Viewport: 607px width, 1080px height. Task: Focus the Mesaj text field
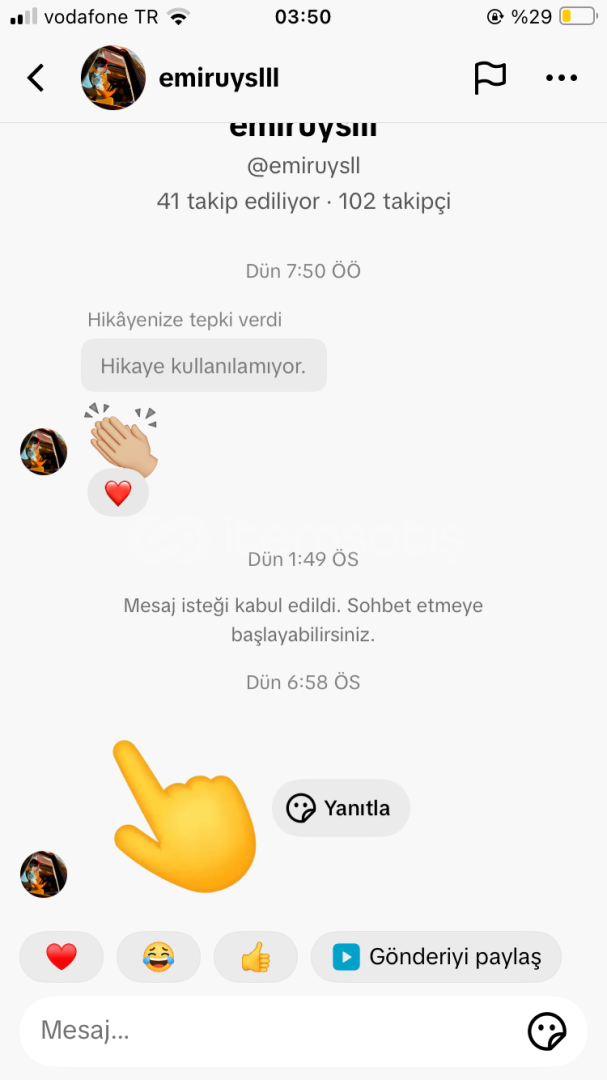click(x=303, y=1031)
